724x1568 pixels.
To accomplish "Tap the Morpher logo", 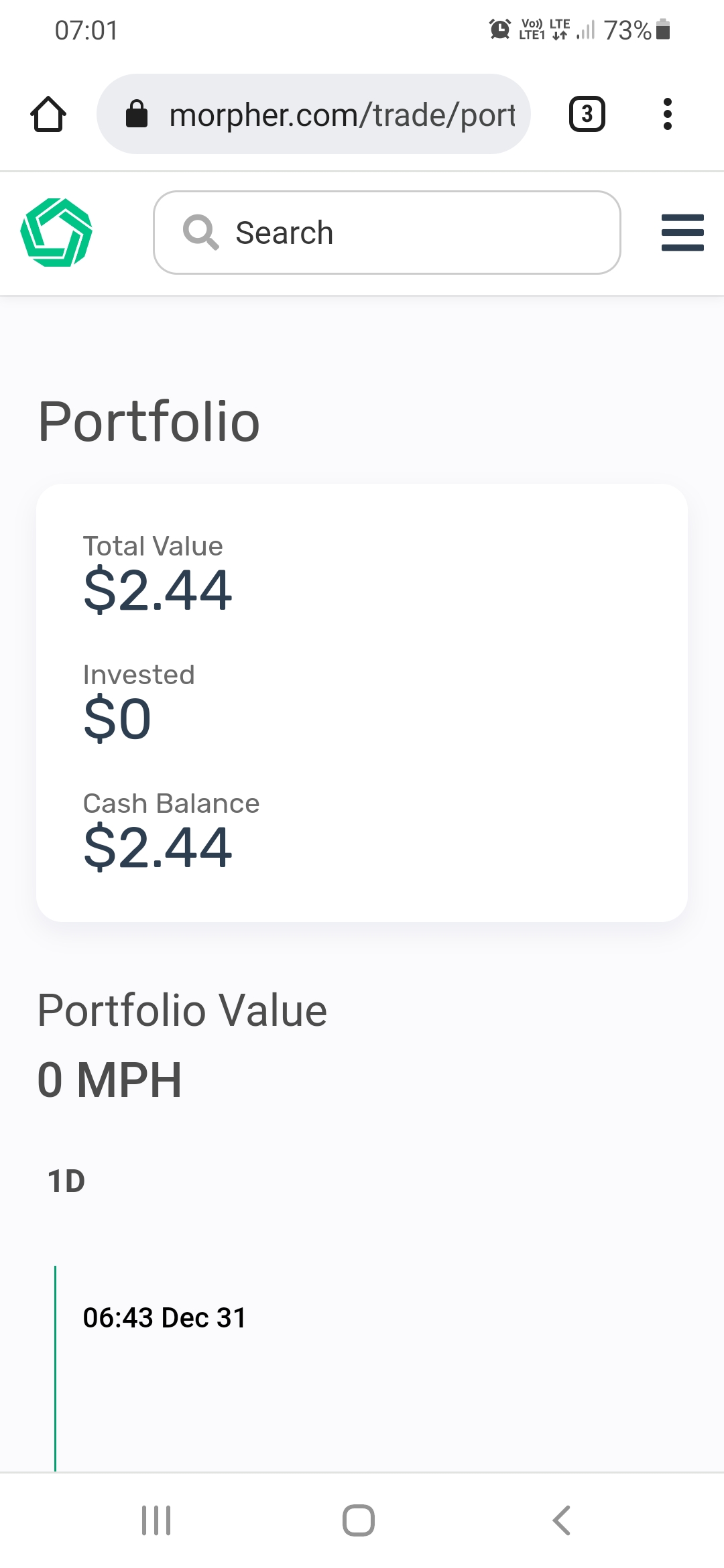I will tap(56, 233).
